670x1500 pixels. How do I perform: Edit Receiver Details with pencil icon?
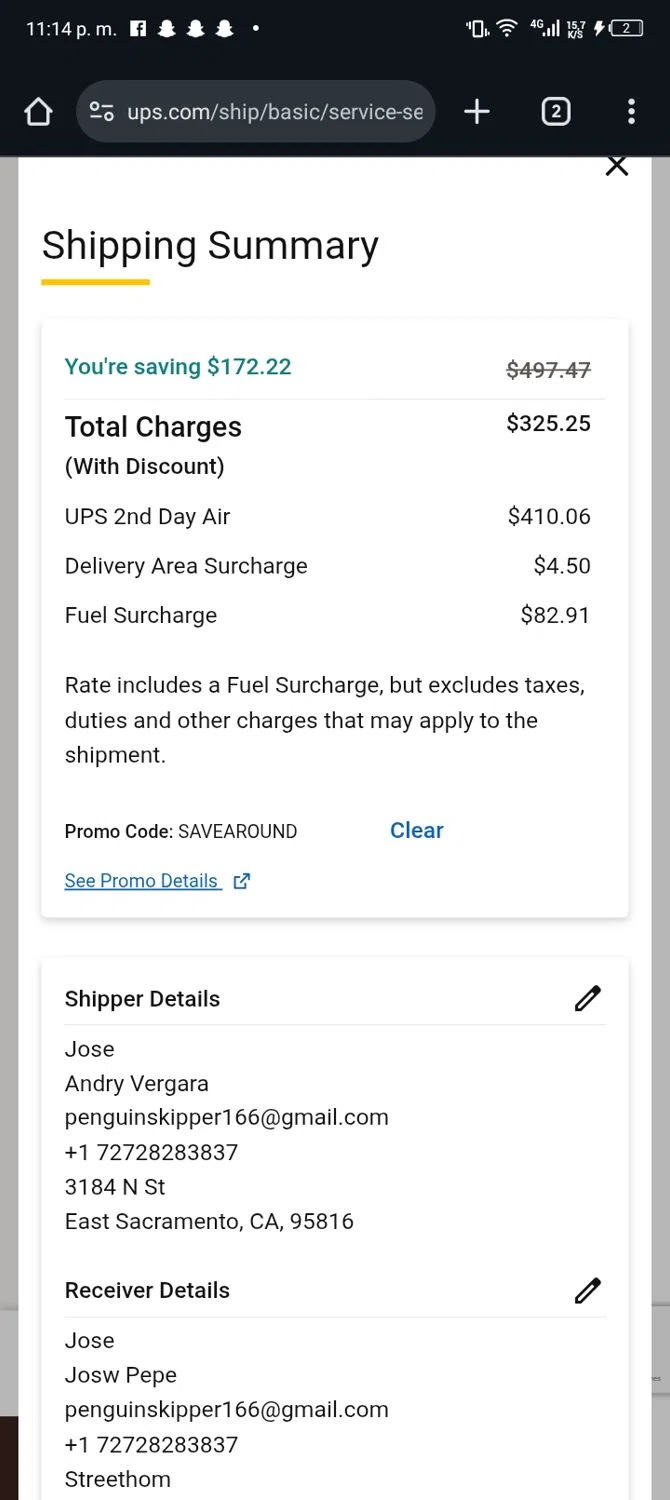click(588, 1290)
